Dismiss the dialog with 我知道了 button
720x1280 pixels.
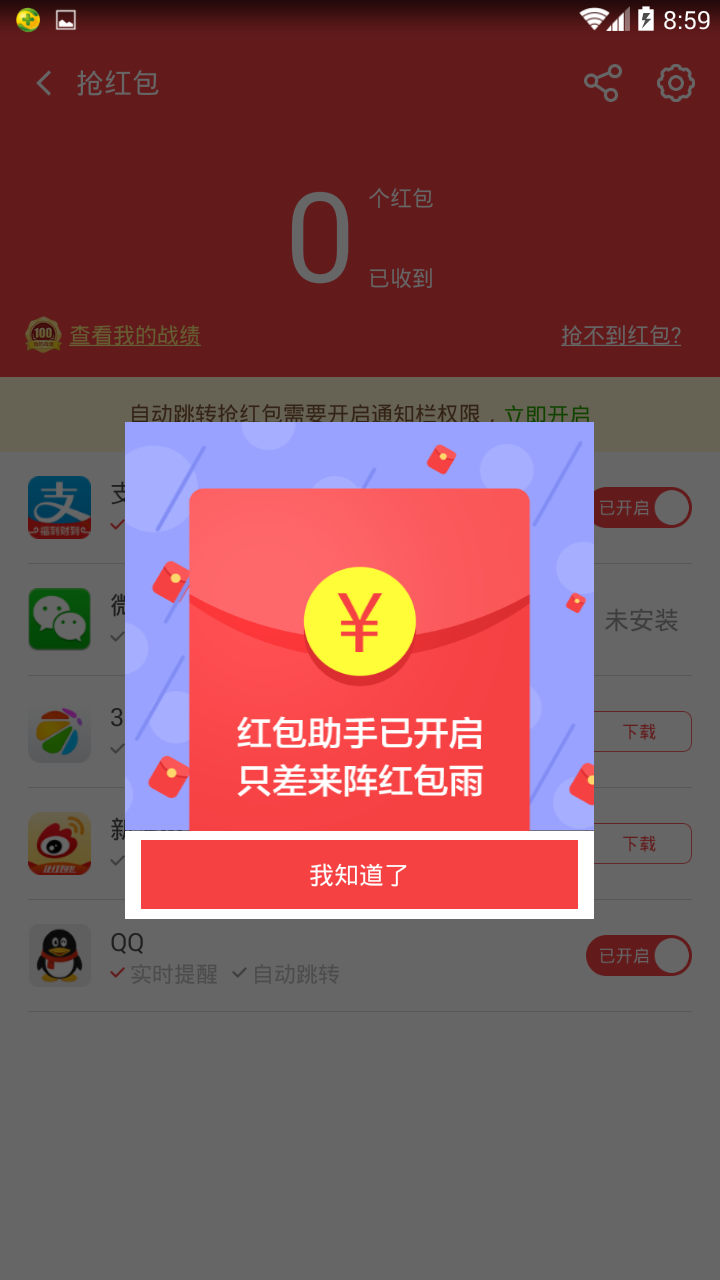click(x=359, y=875)
